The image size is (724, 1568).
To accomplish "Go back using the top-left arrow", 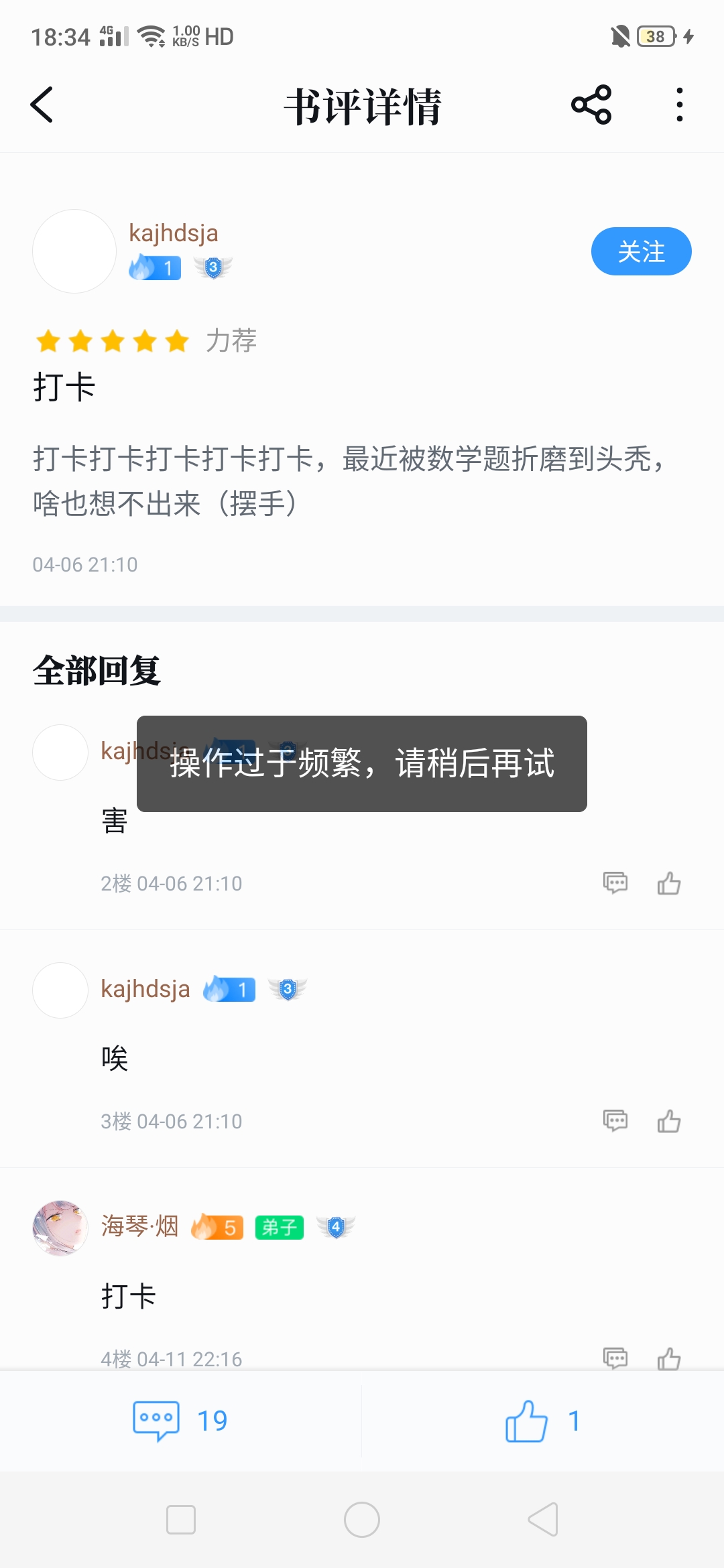I will 42,105.
